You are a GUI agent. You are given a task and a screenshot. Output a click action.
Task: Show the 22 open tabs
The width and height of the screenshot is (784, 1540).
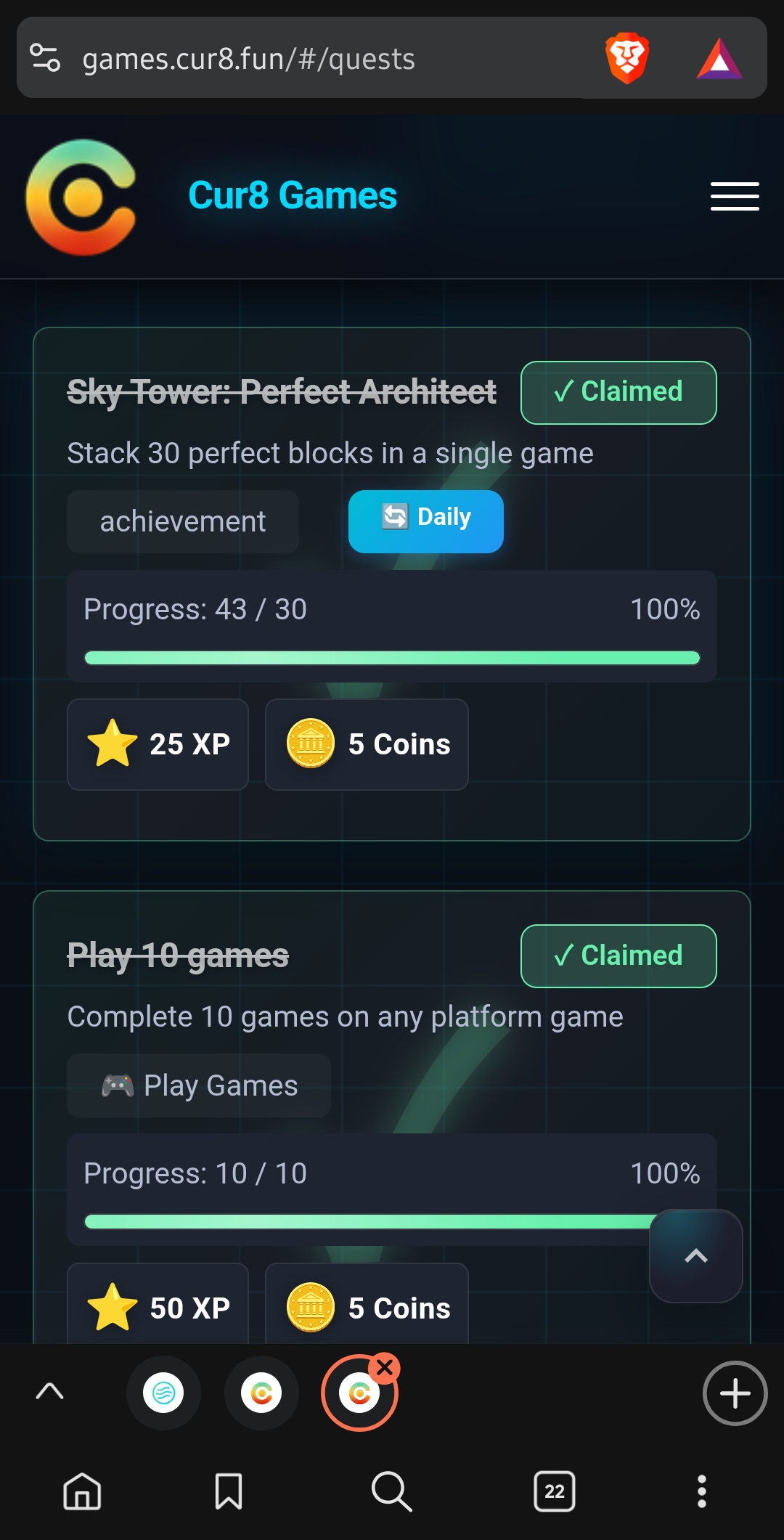pyautogui.click(x=555, y=1491)
